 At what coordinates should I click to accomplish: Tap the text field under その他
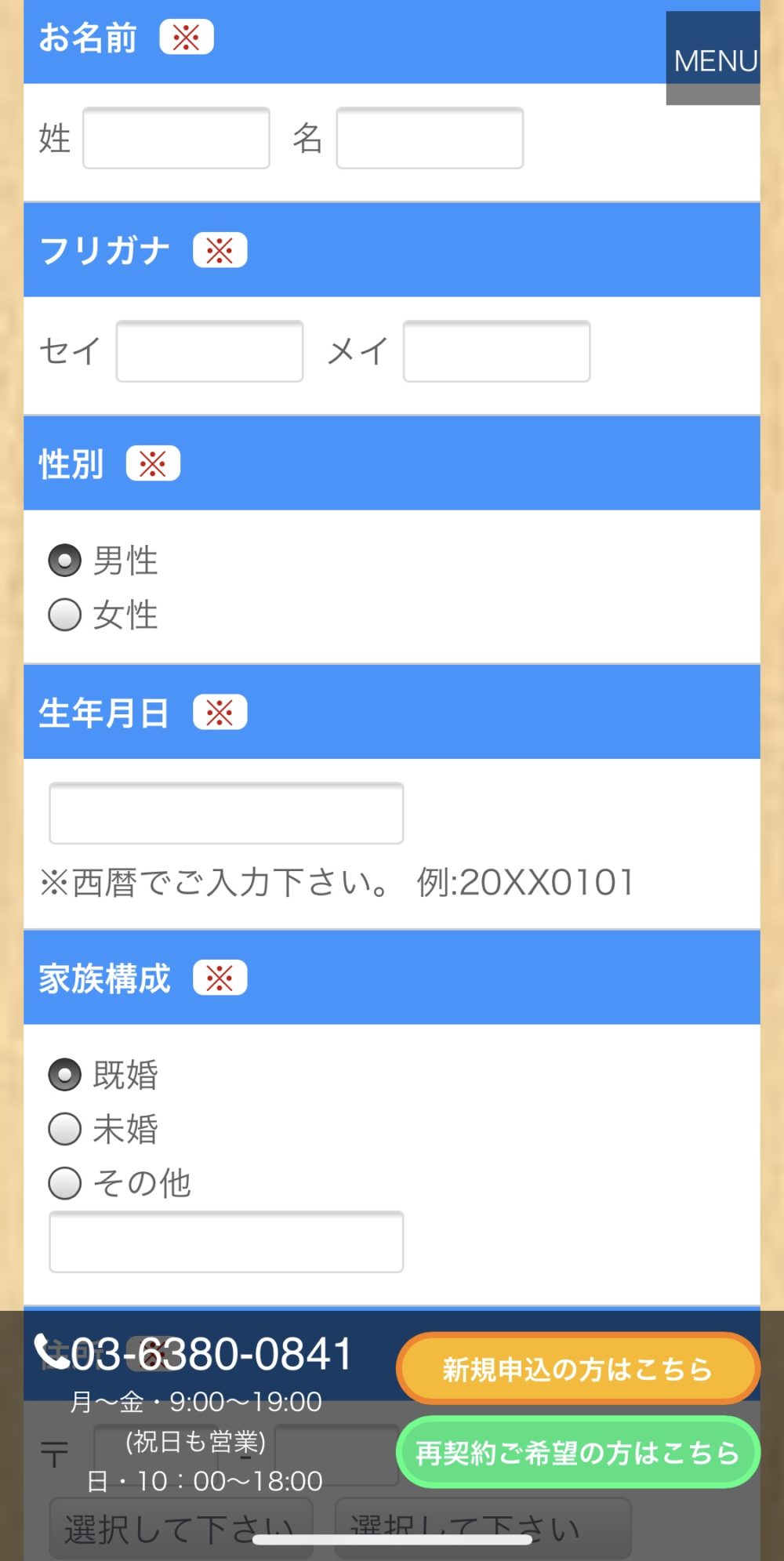(226, 1242)
